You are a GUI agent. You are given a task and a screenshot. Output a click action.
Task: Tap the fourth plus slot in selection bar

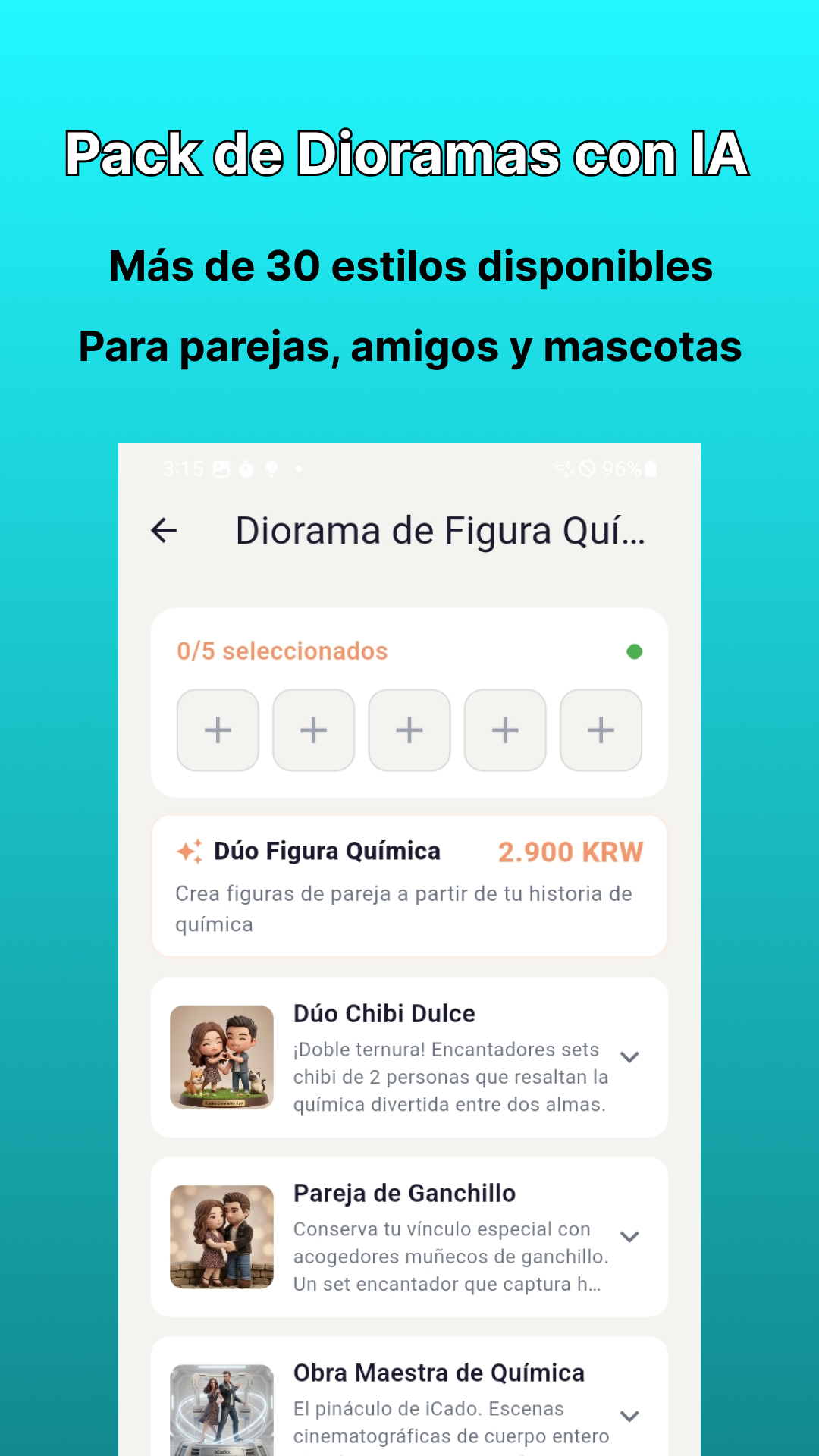(505, 730)
